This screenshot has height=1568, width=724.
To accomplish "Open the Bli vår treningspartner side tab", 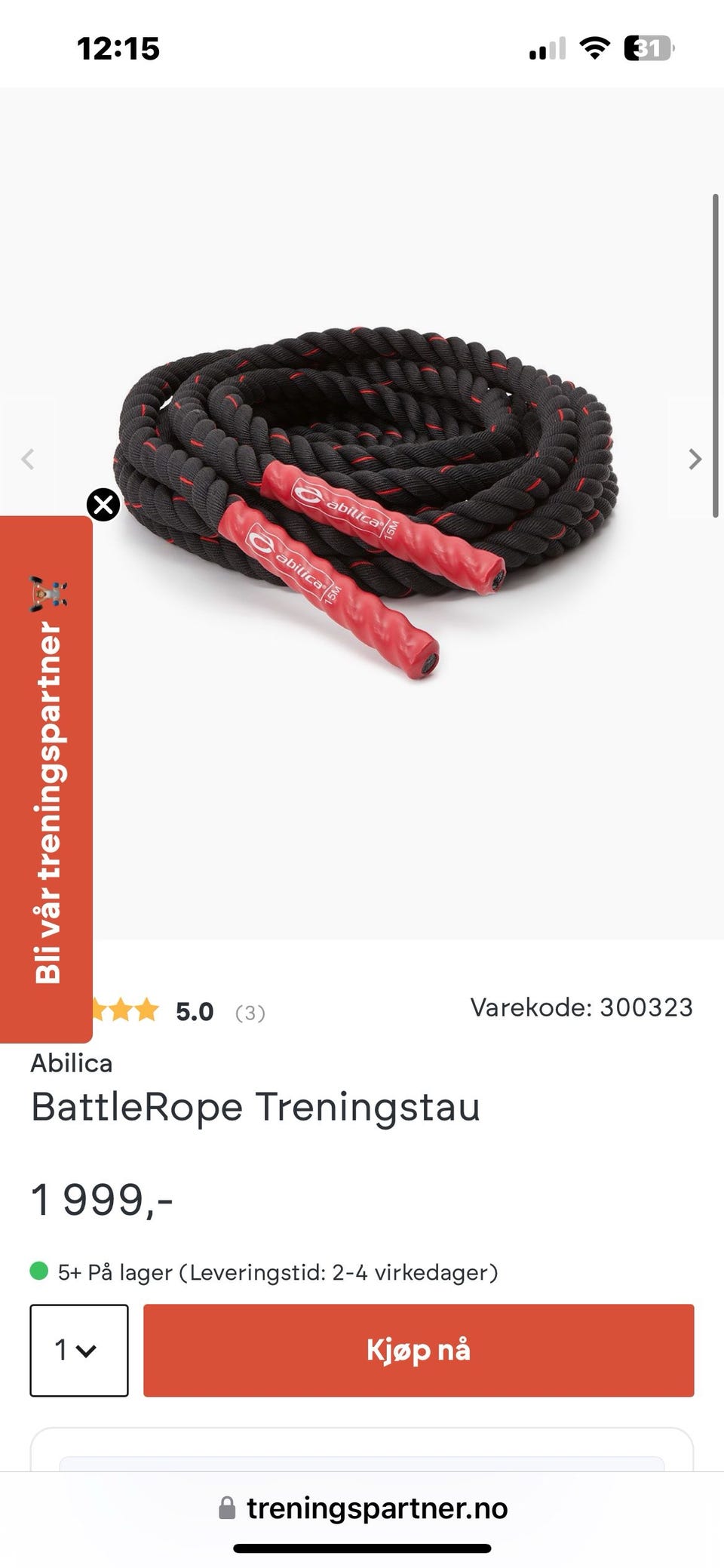I will (46, 779).
